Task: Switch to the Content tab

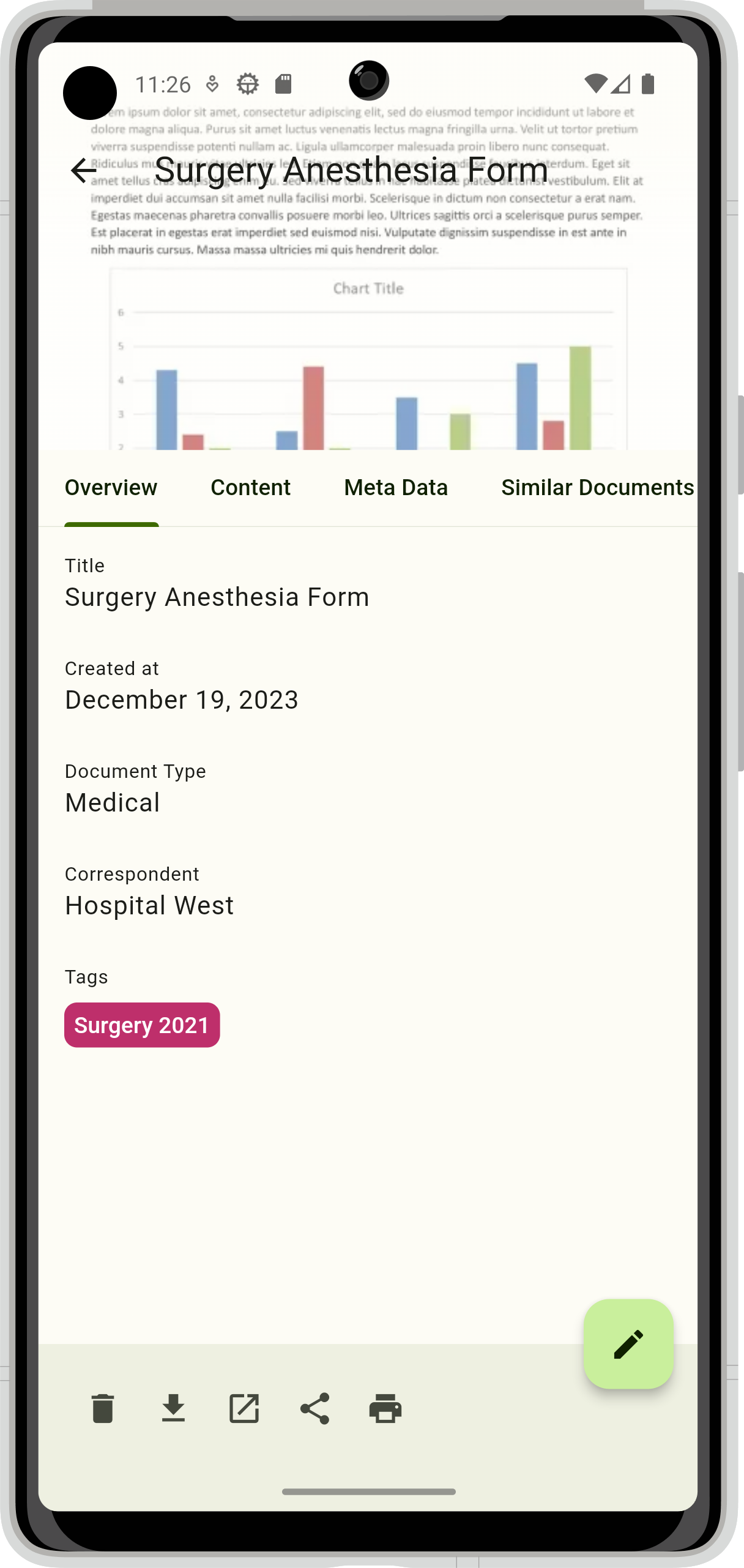Action: [x=250, y=487]
